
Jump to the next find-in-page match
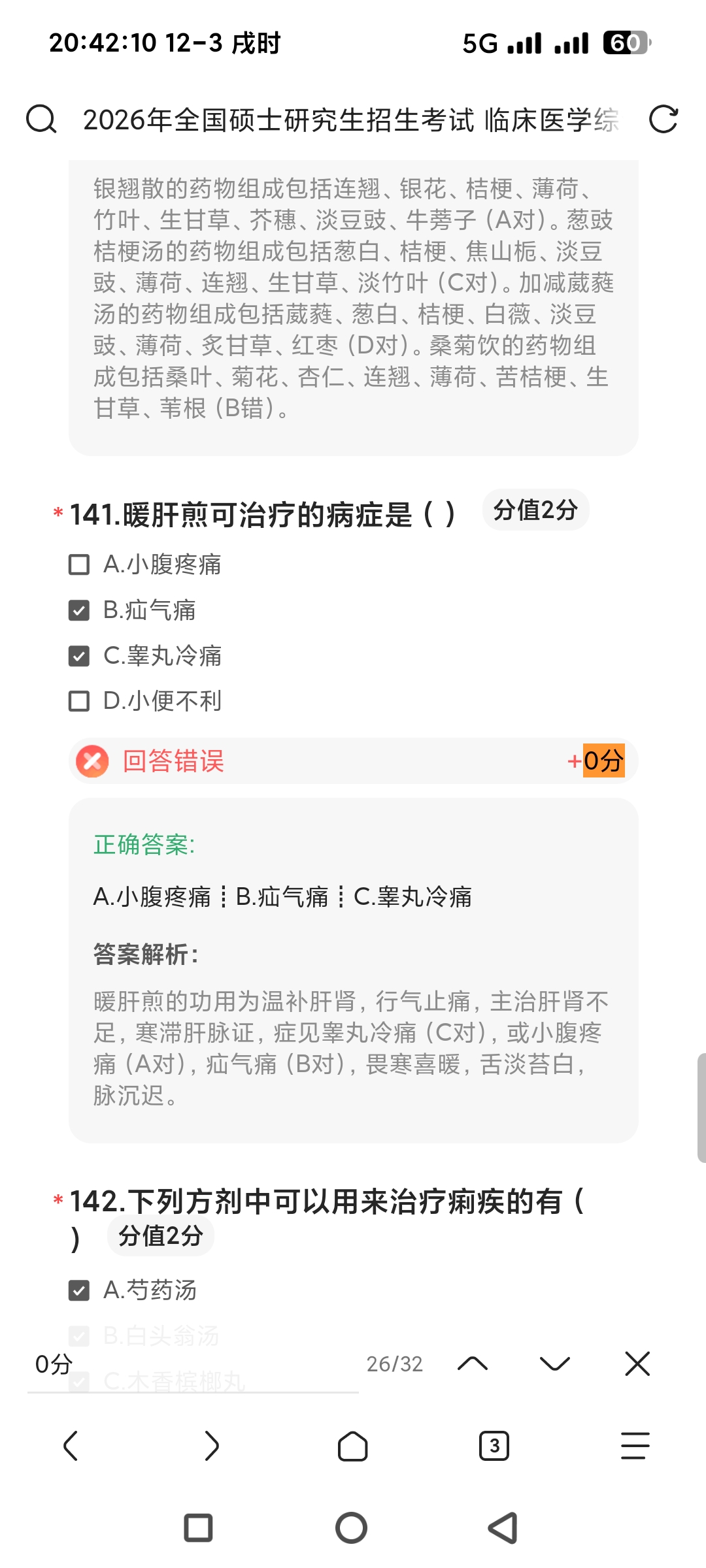point(554,1364)
